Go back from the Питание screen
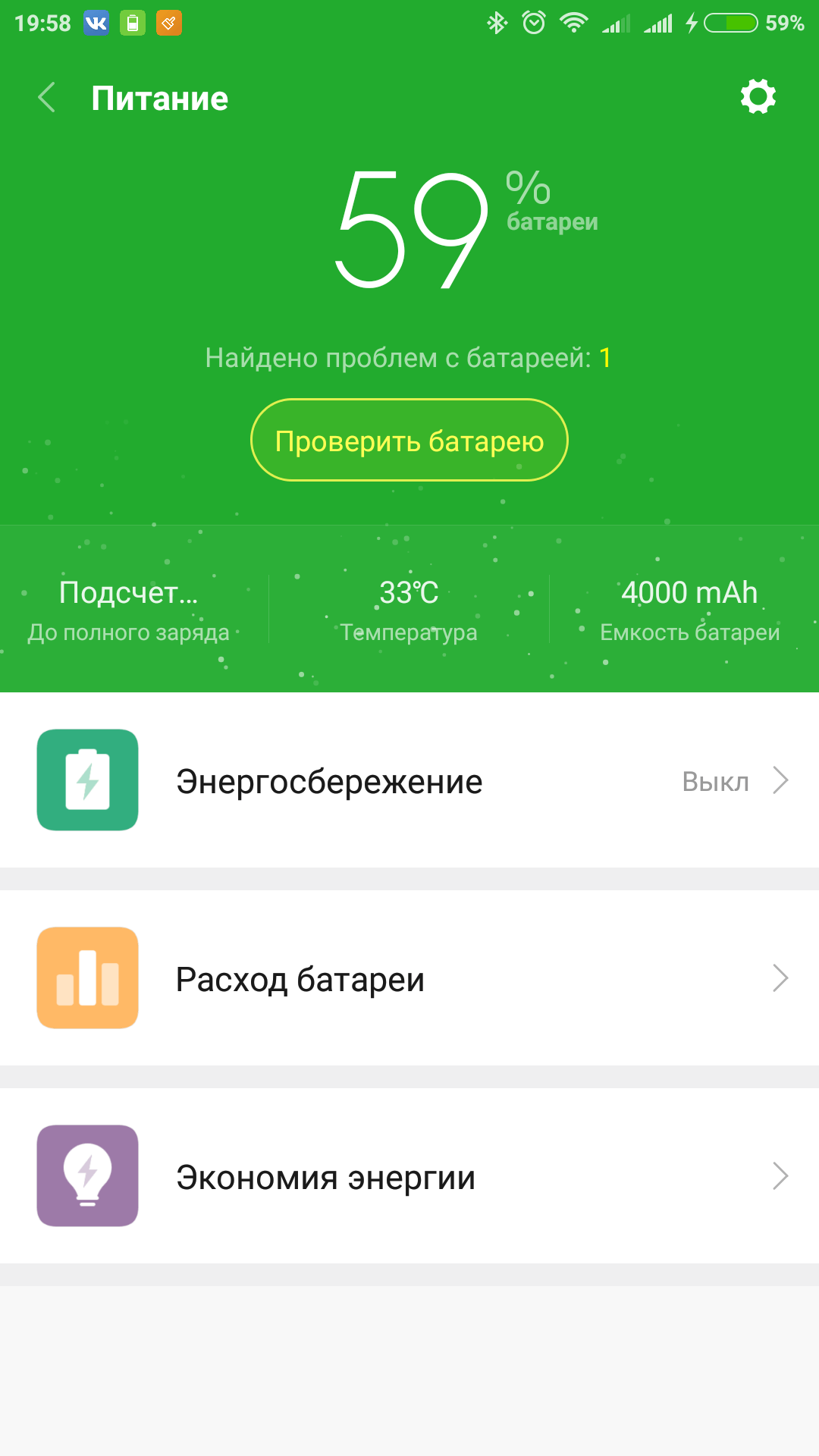 click(x=47, y=98)
